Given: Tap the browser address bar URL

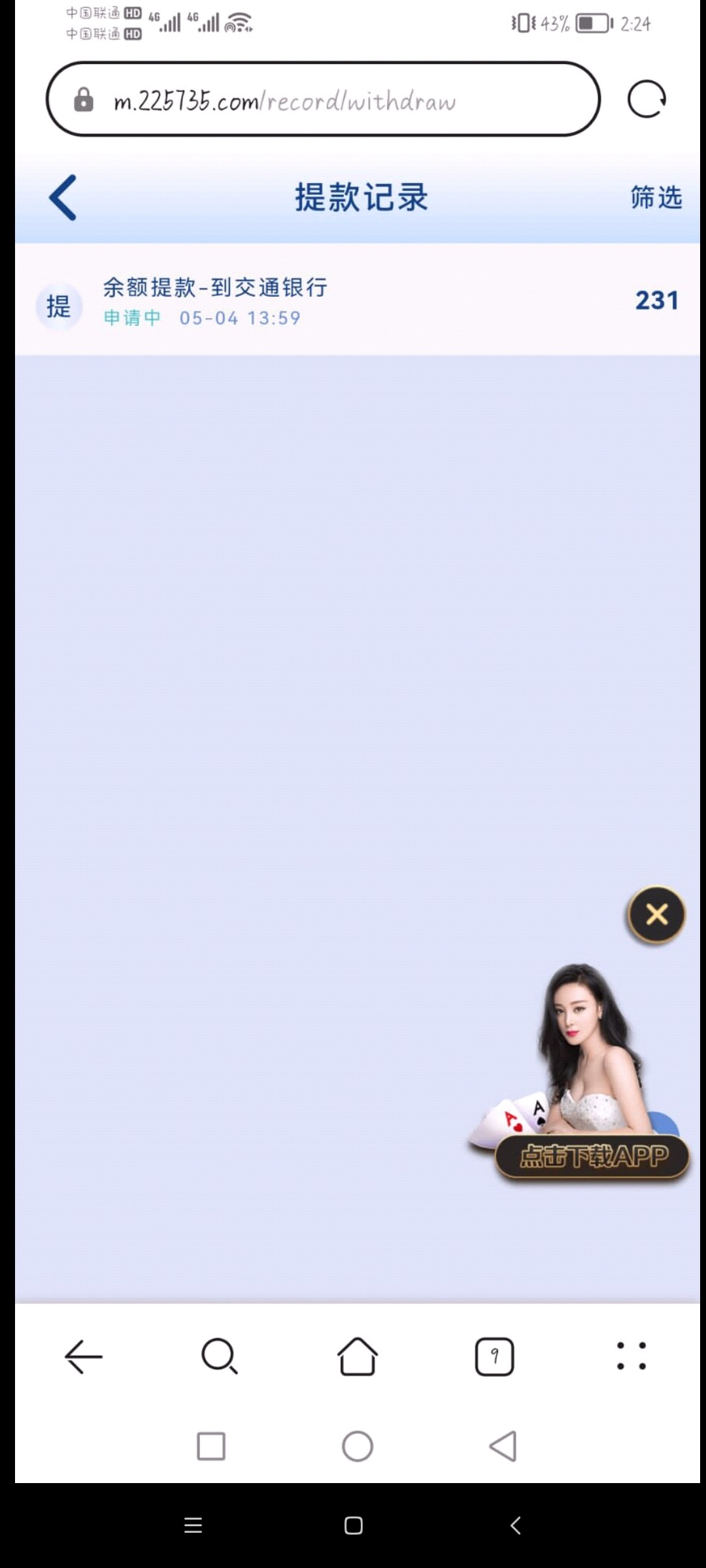Looking at the screenshot, I should (x=285, y=101).
